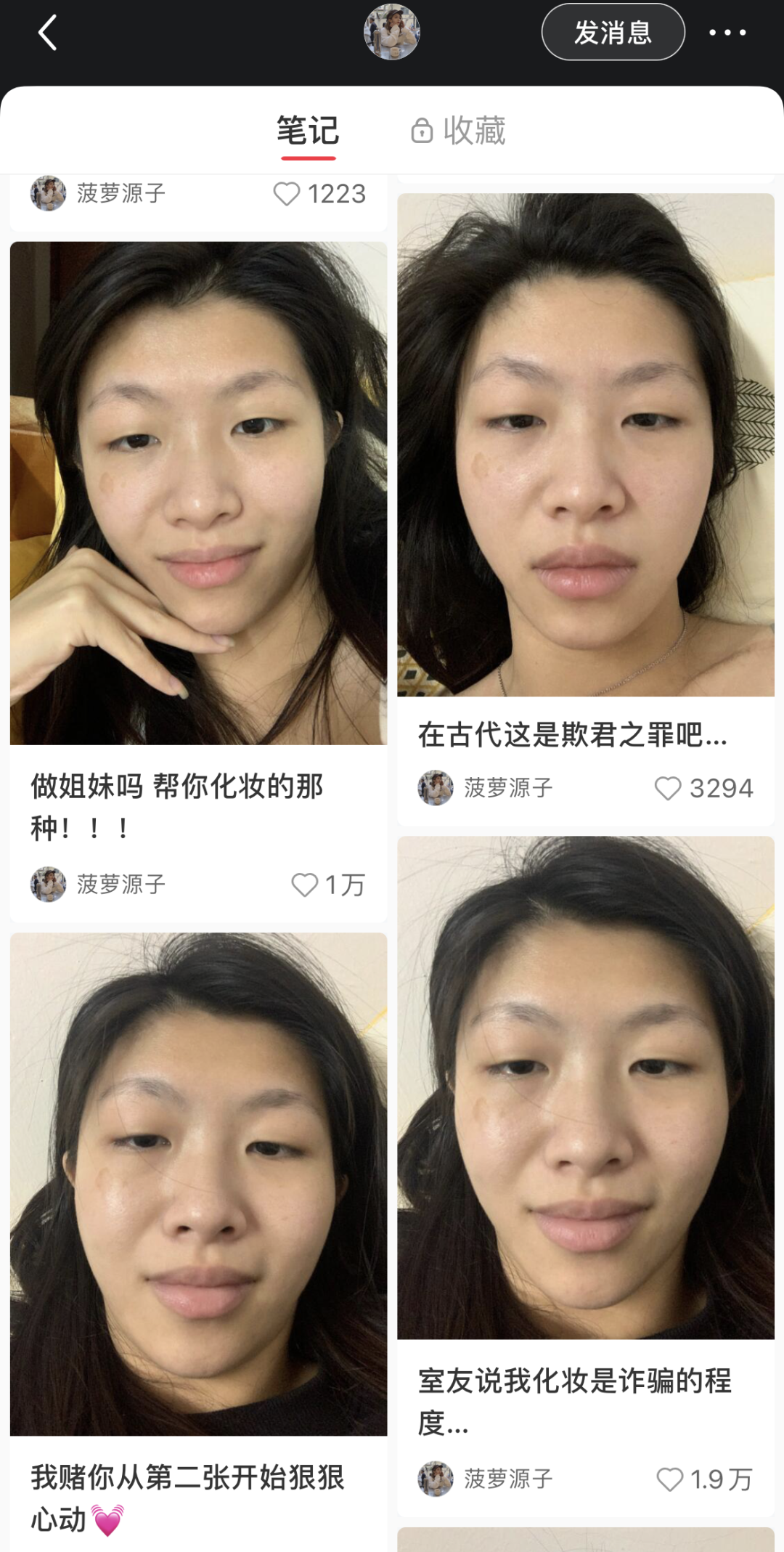Viewport: 784px width, 1552px height.
Task: Like the note with 1万 likes
Action: click(305, 885)
